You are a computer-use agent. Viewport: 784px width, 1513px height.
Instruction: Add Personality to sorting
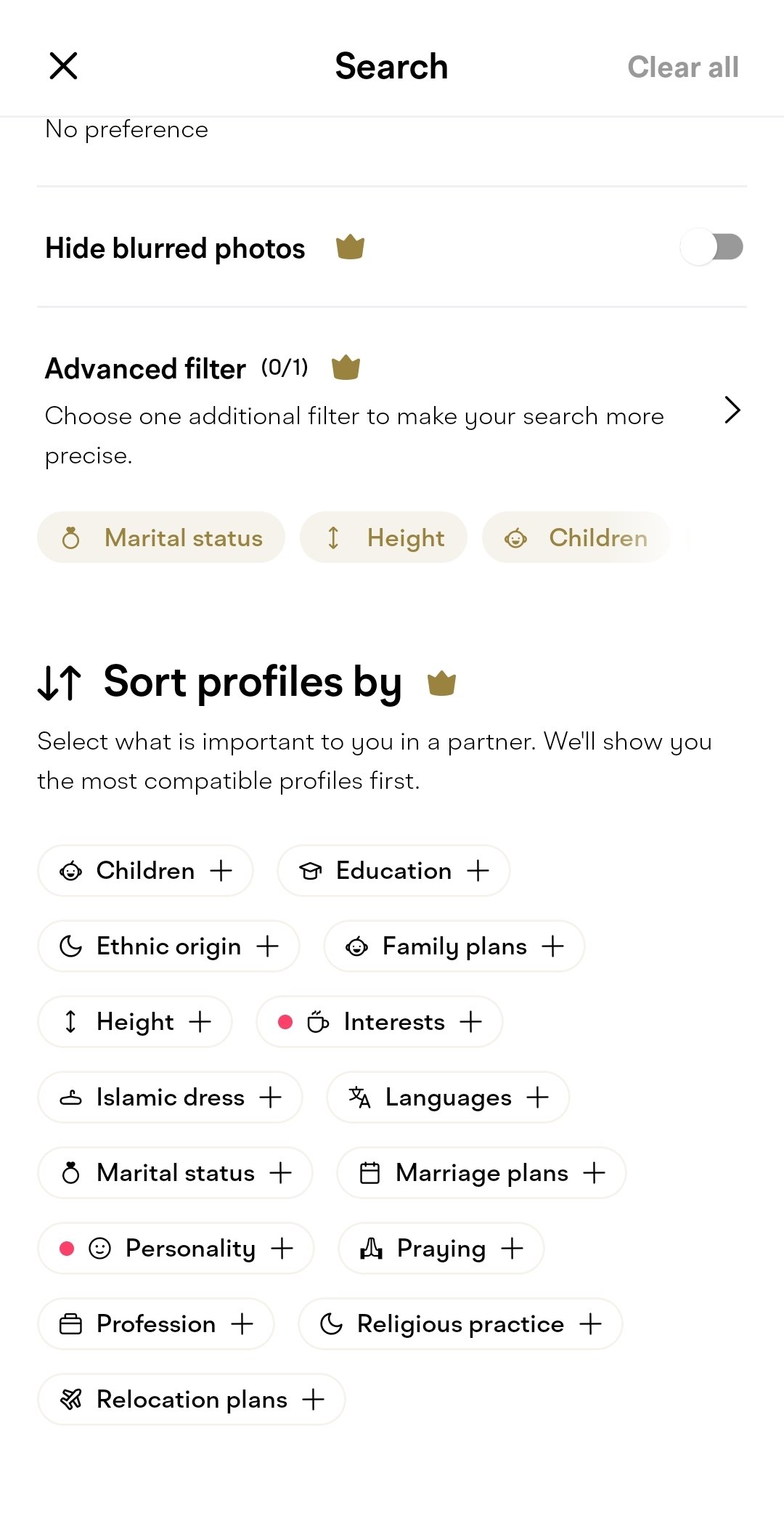[176, 1248]
